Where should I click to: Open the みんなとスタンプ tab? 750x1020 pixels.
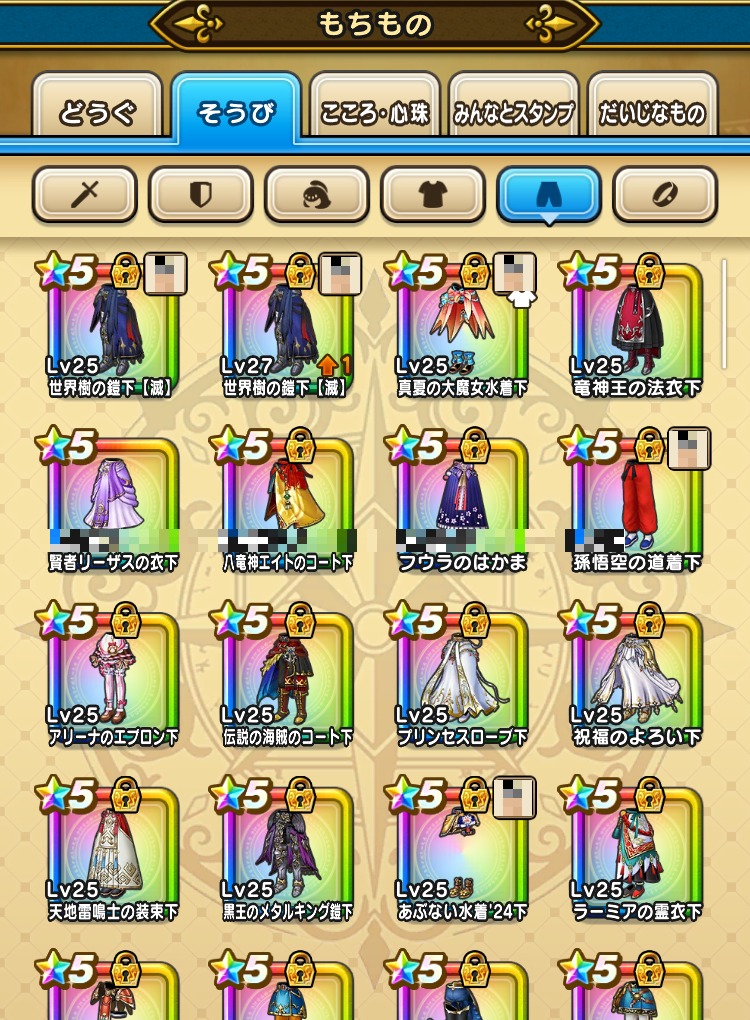point(514,111)
